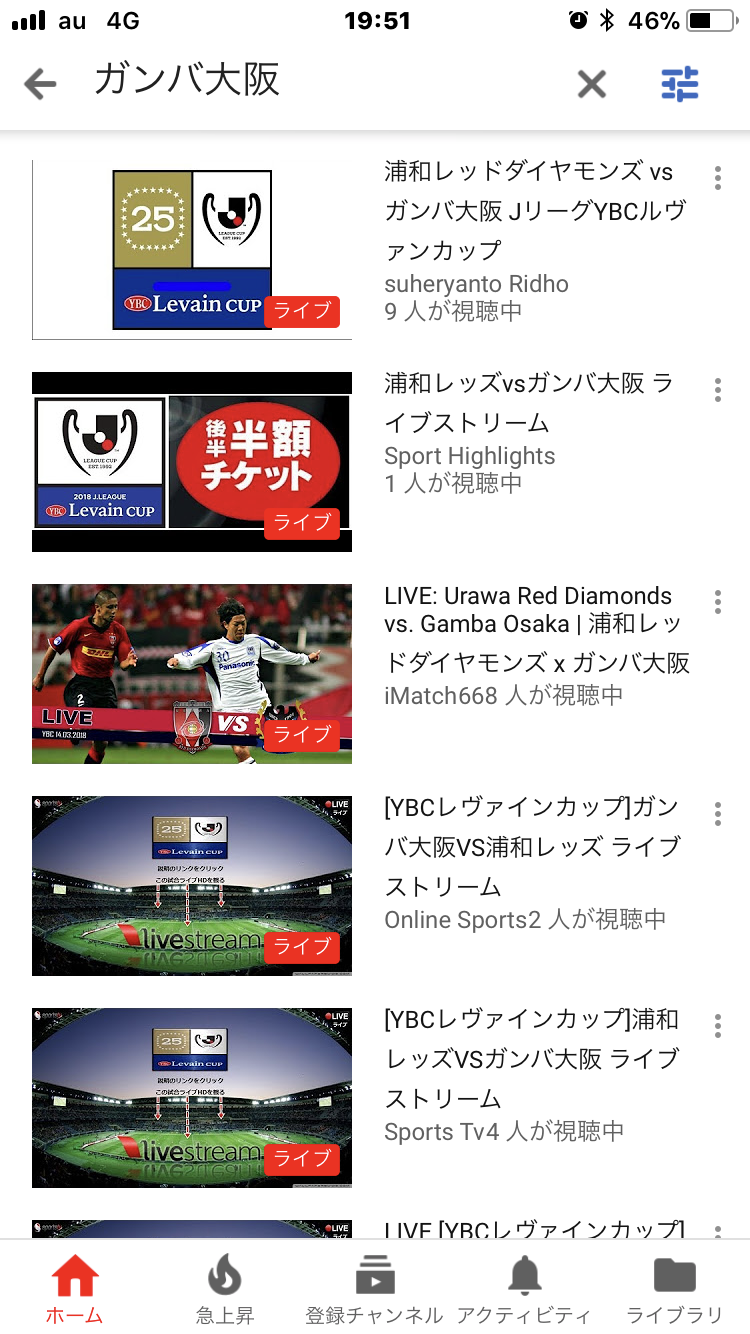Watch the Sport Highlights live stream
750x1334 pixels.
click(192, 461)
